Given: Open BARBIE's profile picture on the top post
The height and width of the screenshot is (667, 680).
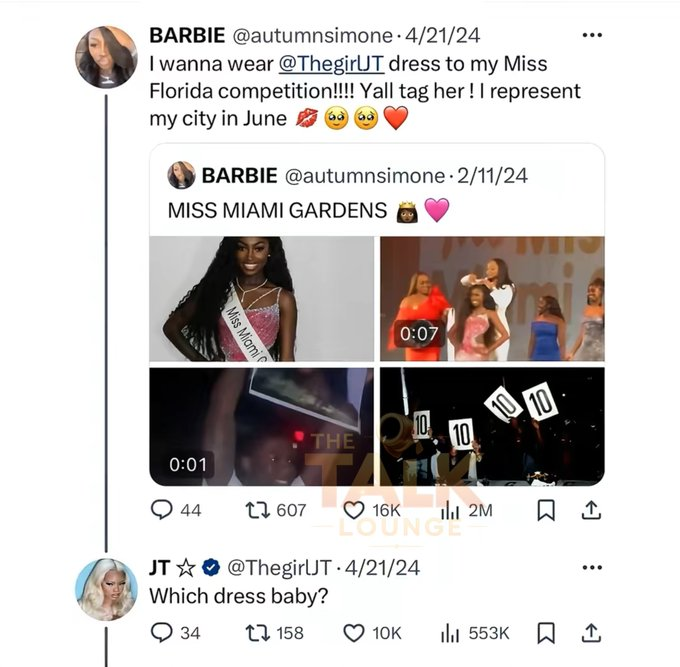Looking at the screenshot, I should [x=106, y=58].
